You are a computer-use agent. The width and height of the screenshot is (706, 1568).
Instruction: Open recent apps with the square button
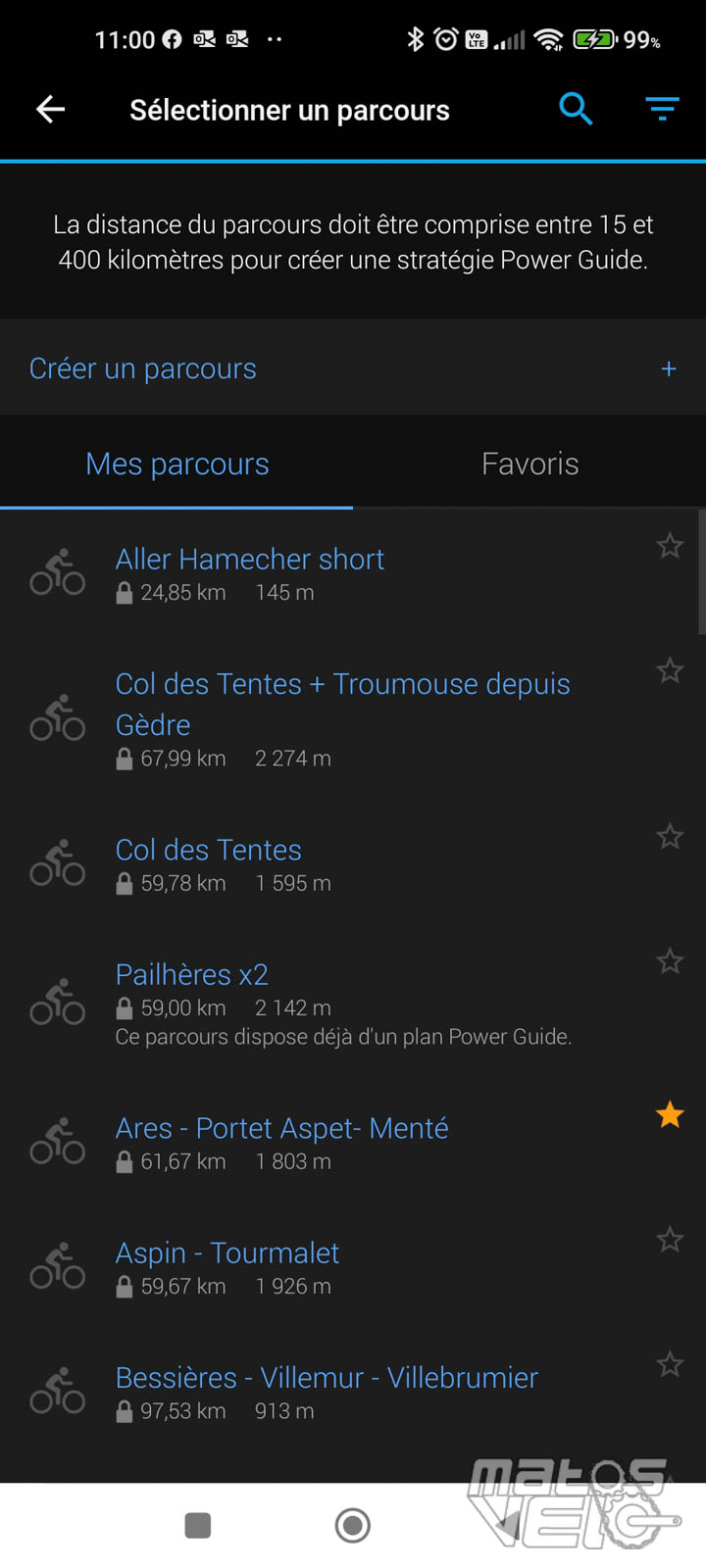(x=198, y=1525)
